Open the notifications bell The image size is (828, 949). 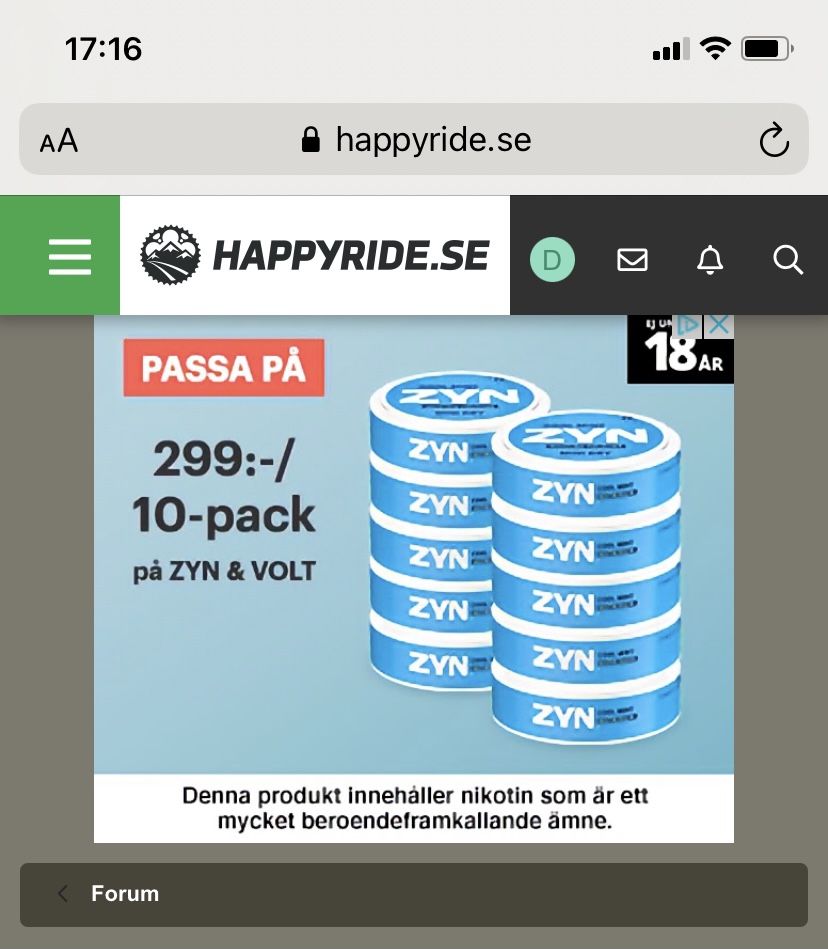[x=710, y=260]
